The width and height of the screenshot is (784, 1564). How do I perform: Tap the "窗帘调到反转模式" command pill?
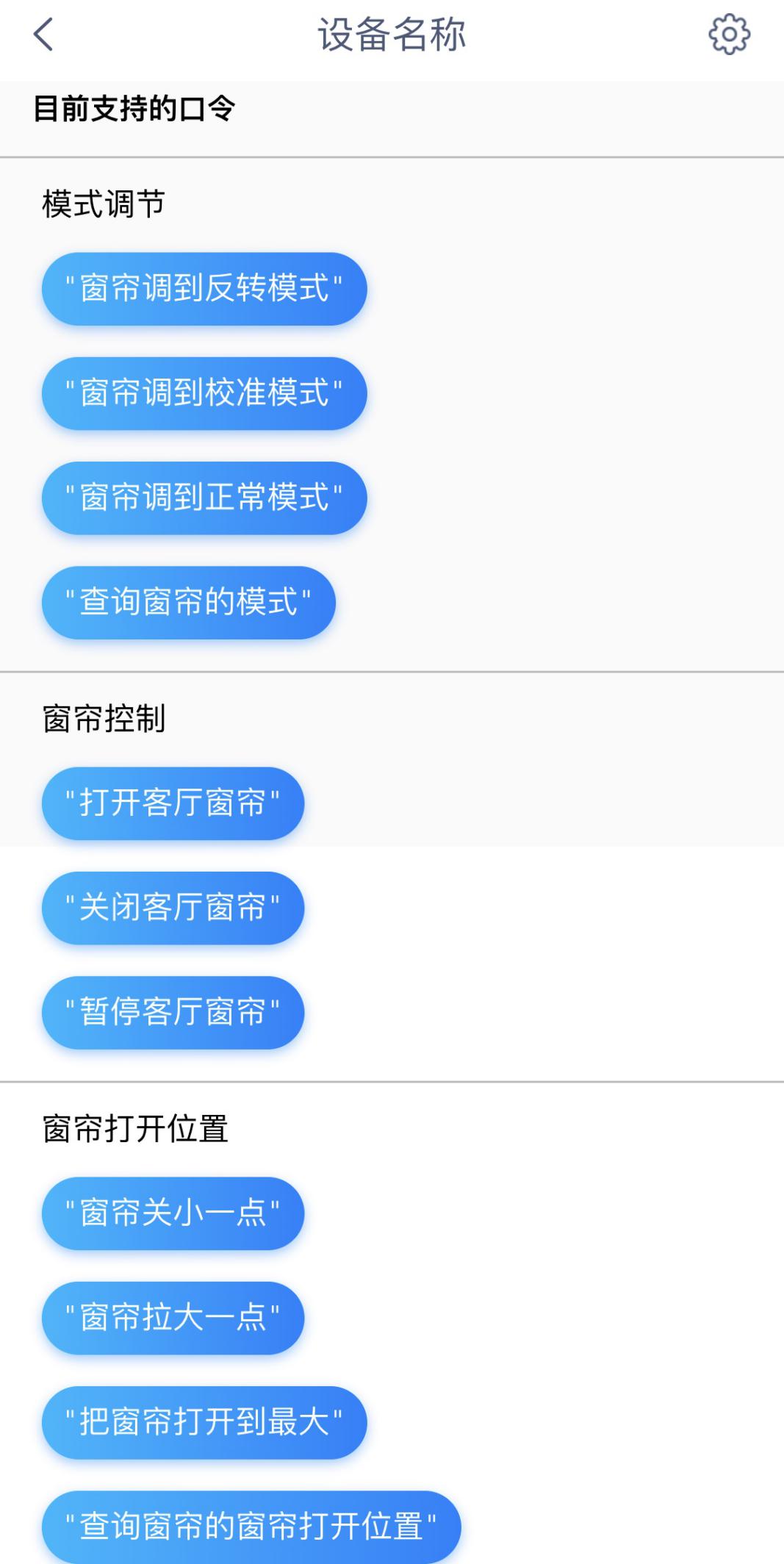(x=204, y=289)
